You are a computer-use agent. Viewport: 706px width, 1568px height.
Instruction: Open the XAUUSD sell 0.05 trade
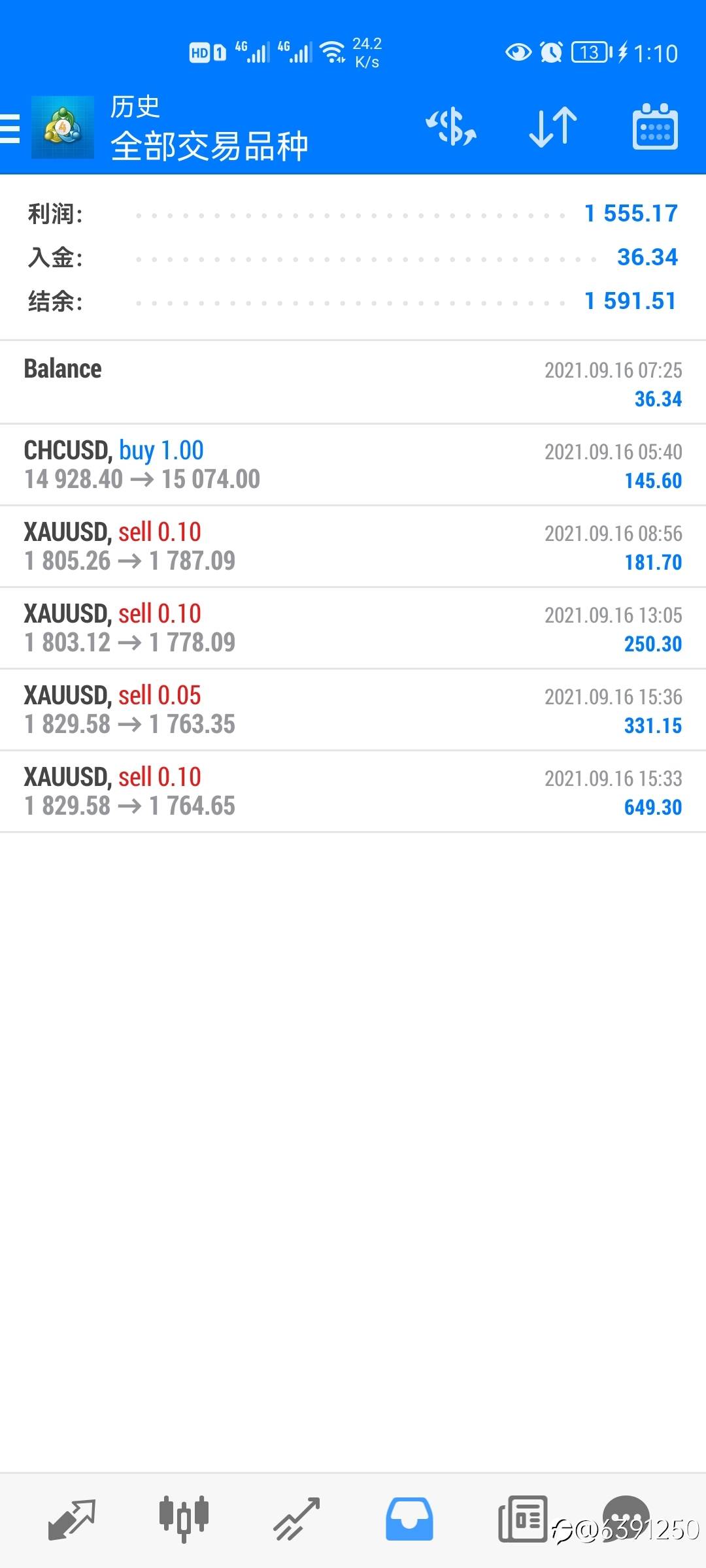[x=353, y=710]
